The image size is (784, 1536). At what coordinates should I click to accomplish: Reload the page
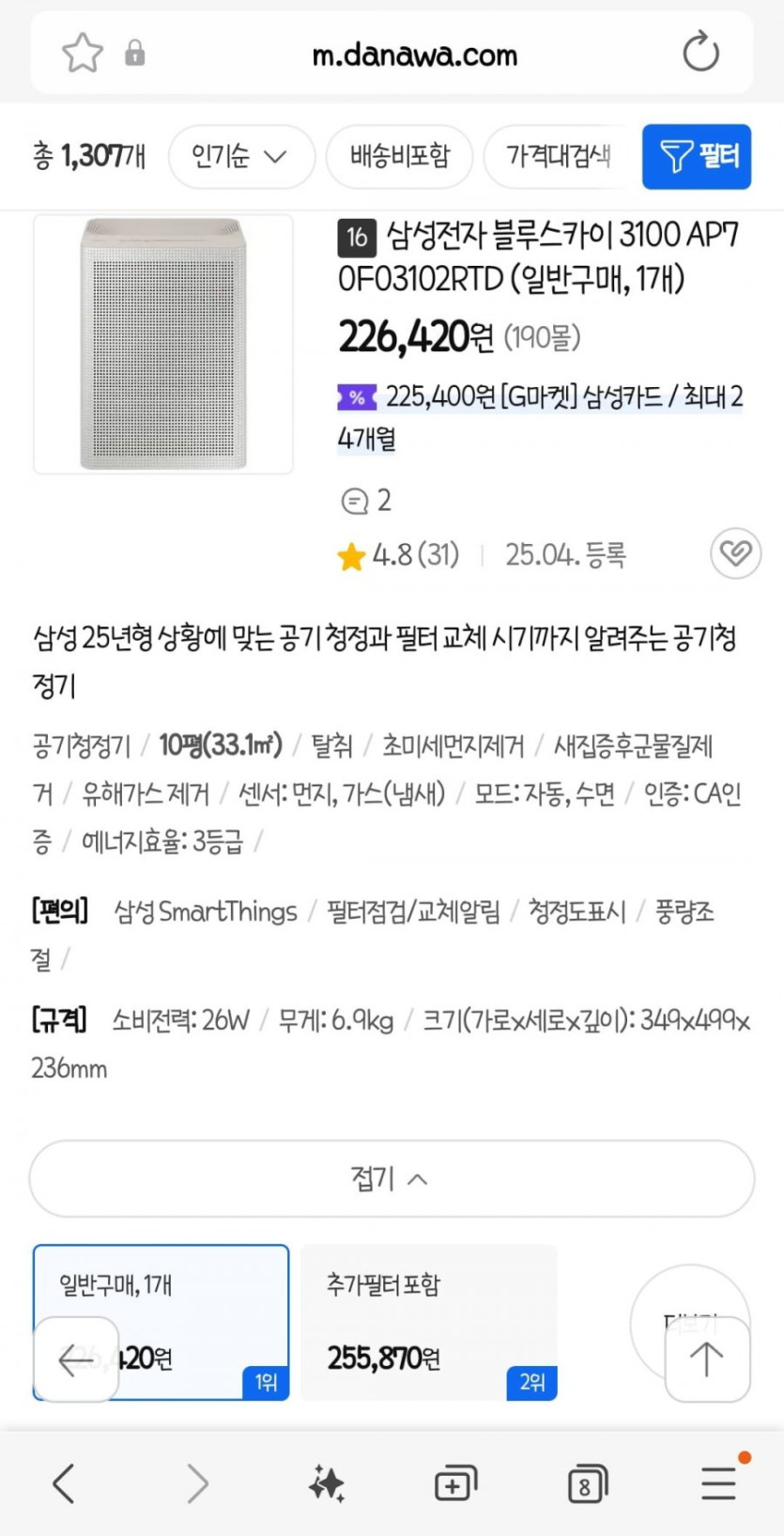pos(699,53)
